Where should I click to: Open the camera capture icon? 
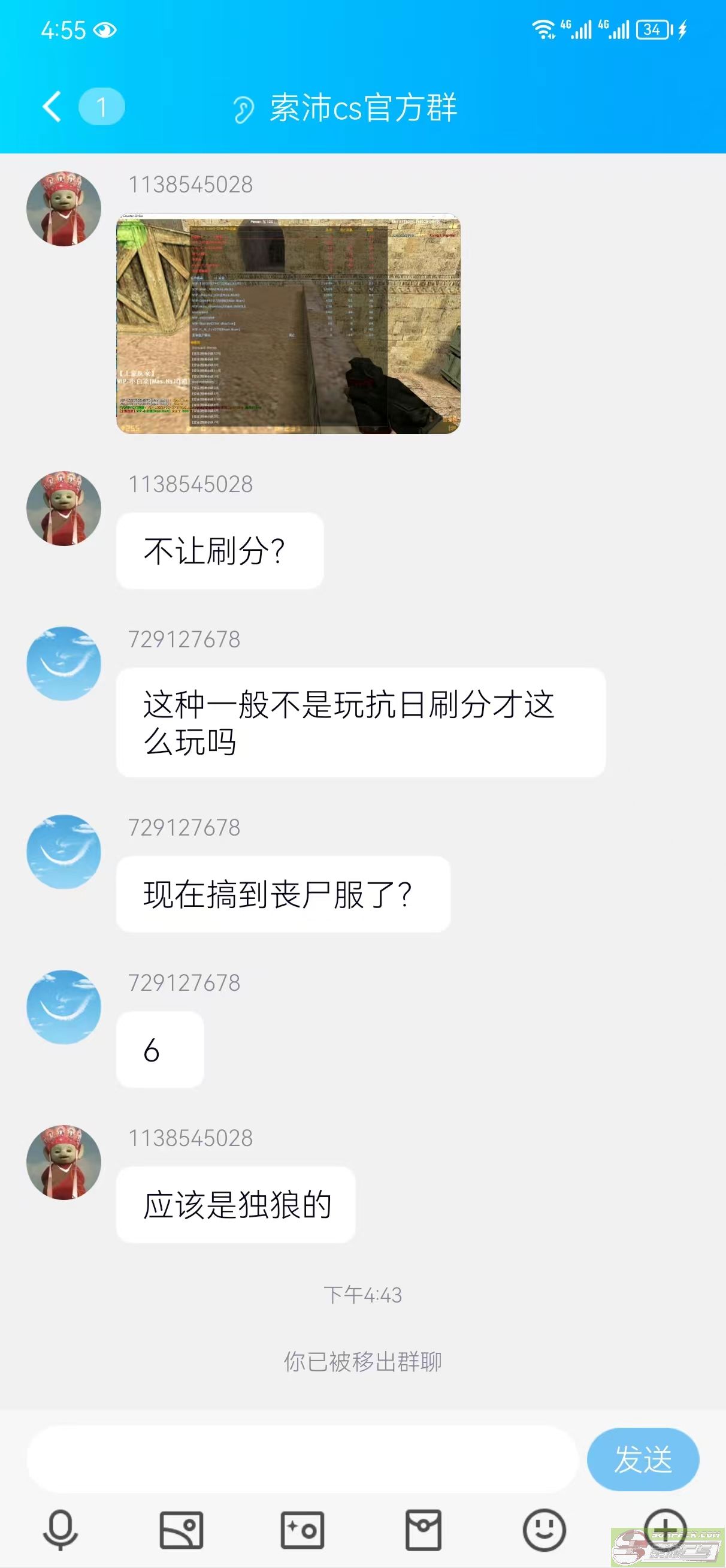(302, 1530)
